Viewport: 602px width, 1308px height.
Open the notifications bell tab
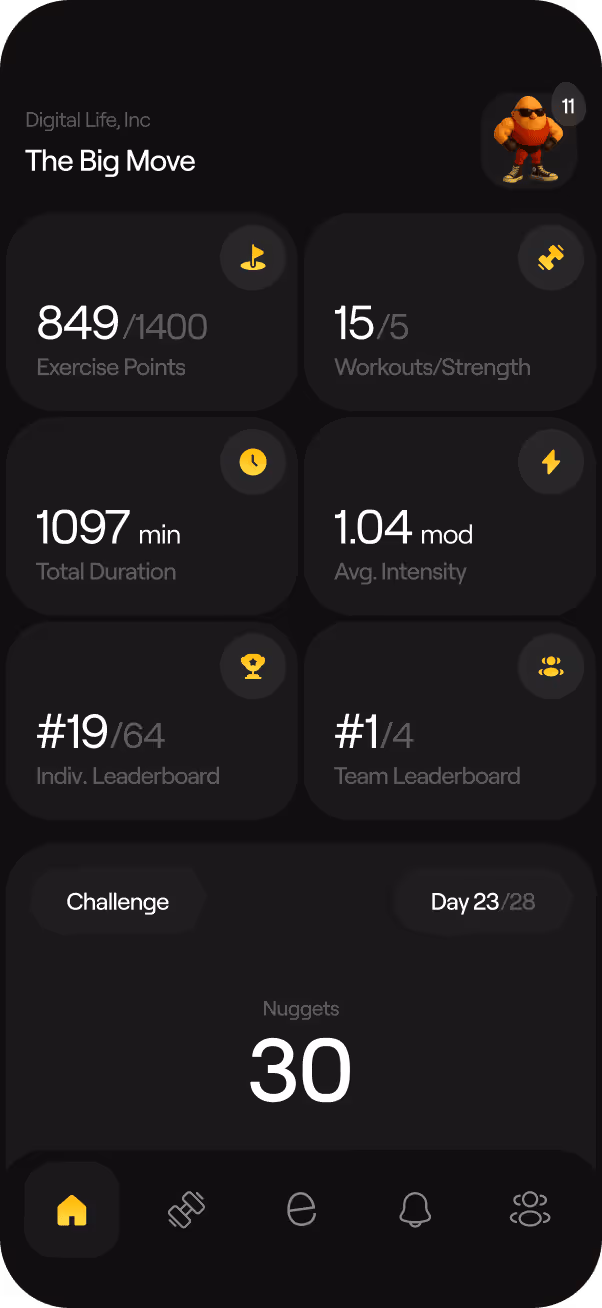tap(415, 1210)
